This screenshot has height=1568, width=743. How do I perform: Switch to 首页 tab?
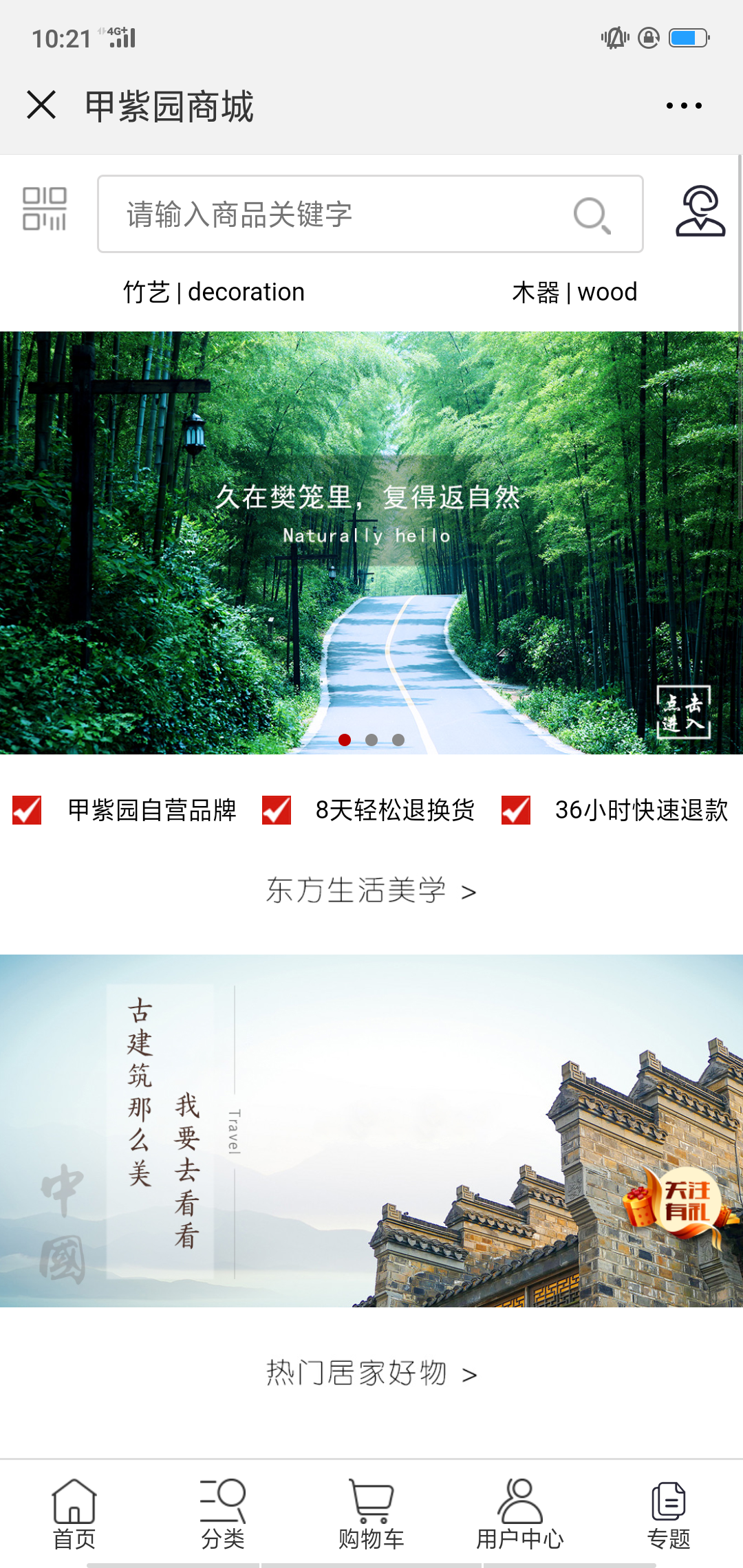[x=74, y=1513]
